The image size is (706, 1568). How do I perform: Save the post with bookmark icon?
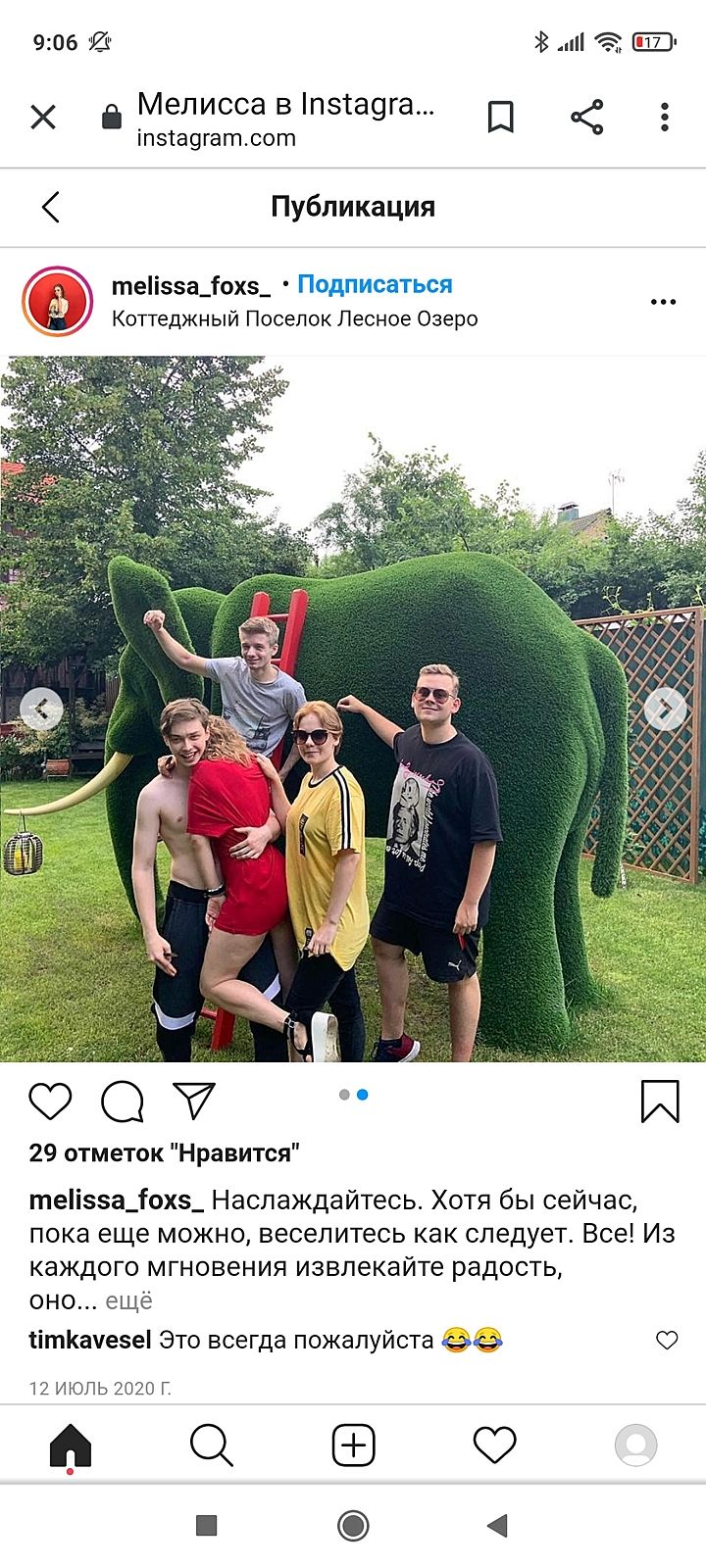(x=660, y=1102)
